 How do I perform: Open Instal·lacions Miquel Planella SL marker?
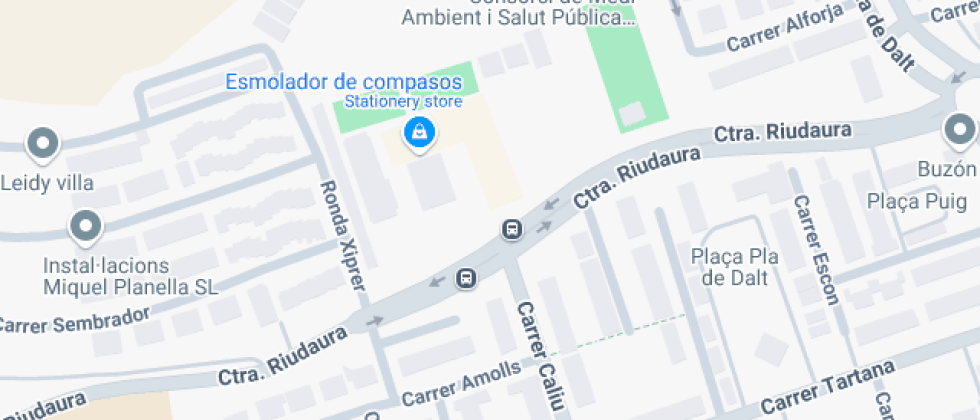[x=86, y=226]
